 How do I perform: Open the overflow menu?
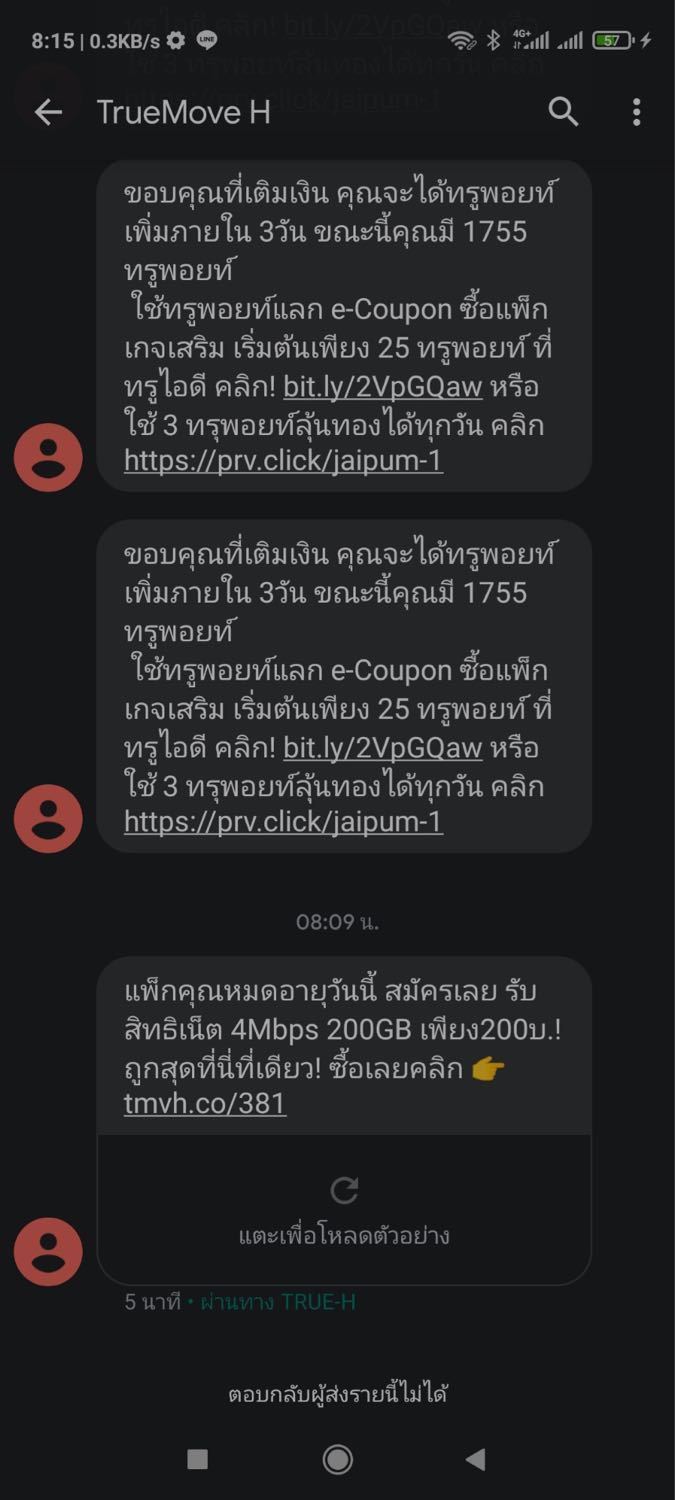(637, 112)
